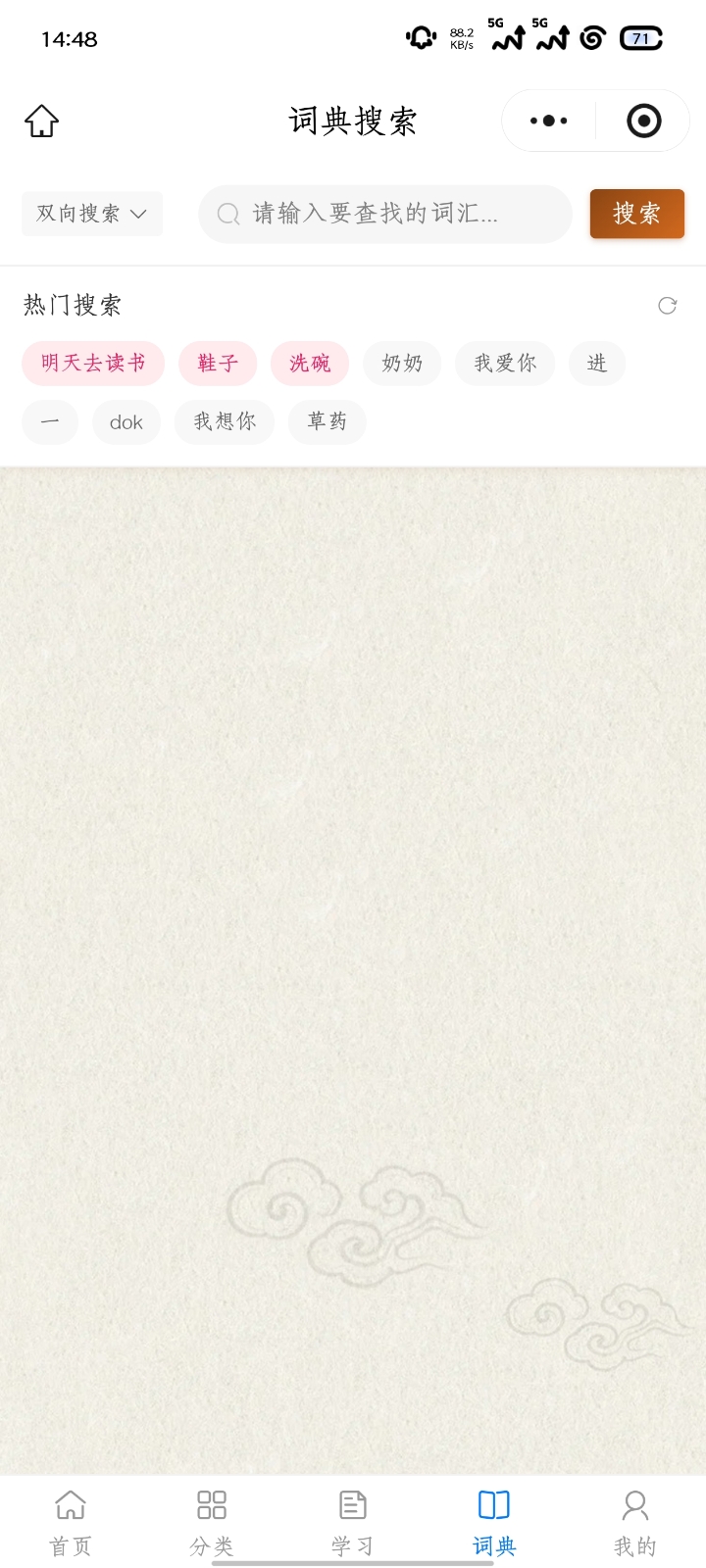
Task: Close the mini program with the circle button
Action: pyautogui.click(x=643, y=121)
